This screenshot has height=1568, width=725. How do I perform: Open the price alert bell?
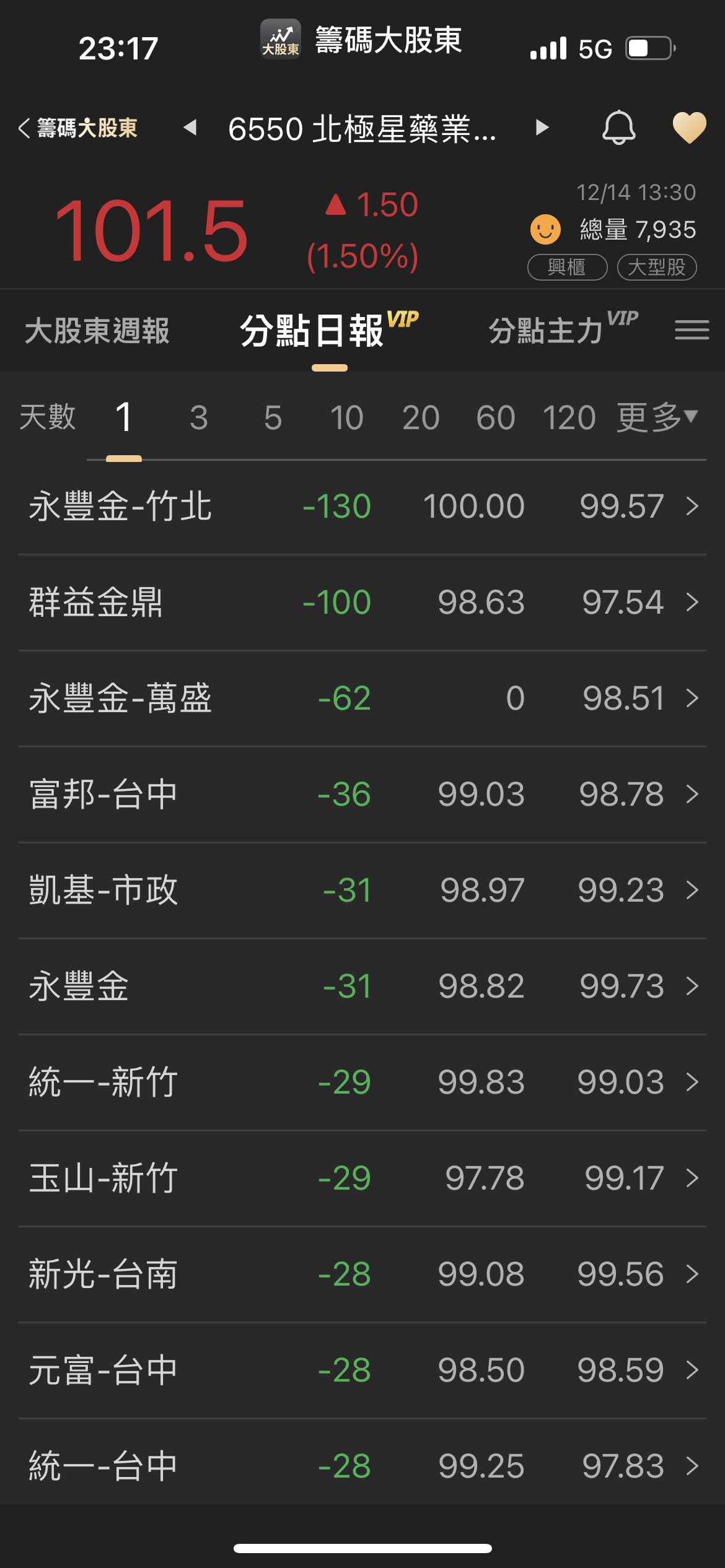[618, 128]
